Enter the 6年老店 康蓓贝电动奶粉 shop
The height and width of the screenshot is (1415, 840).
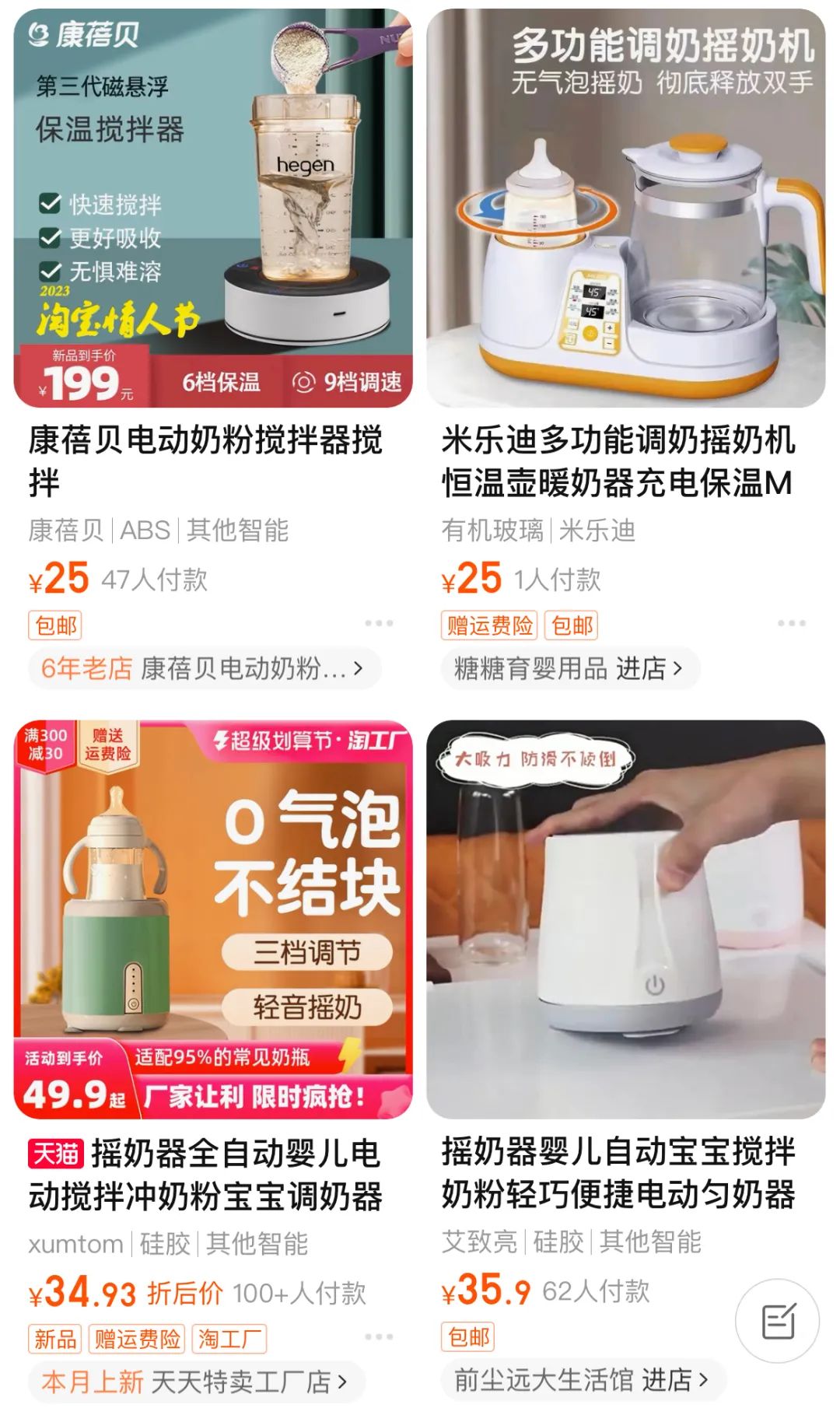point(204,668)
